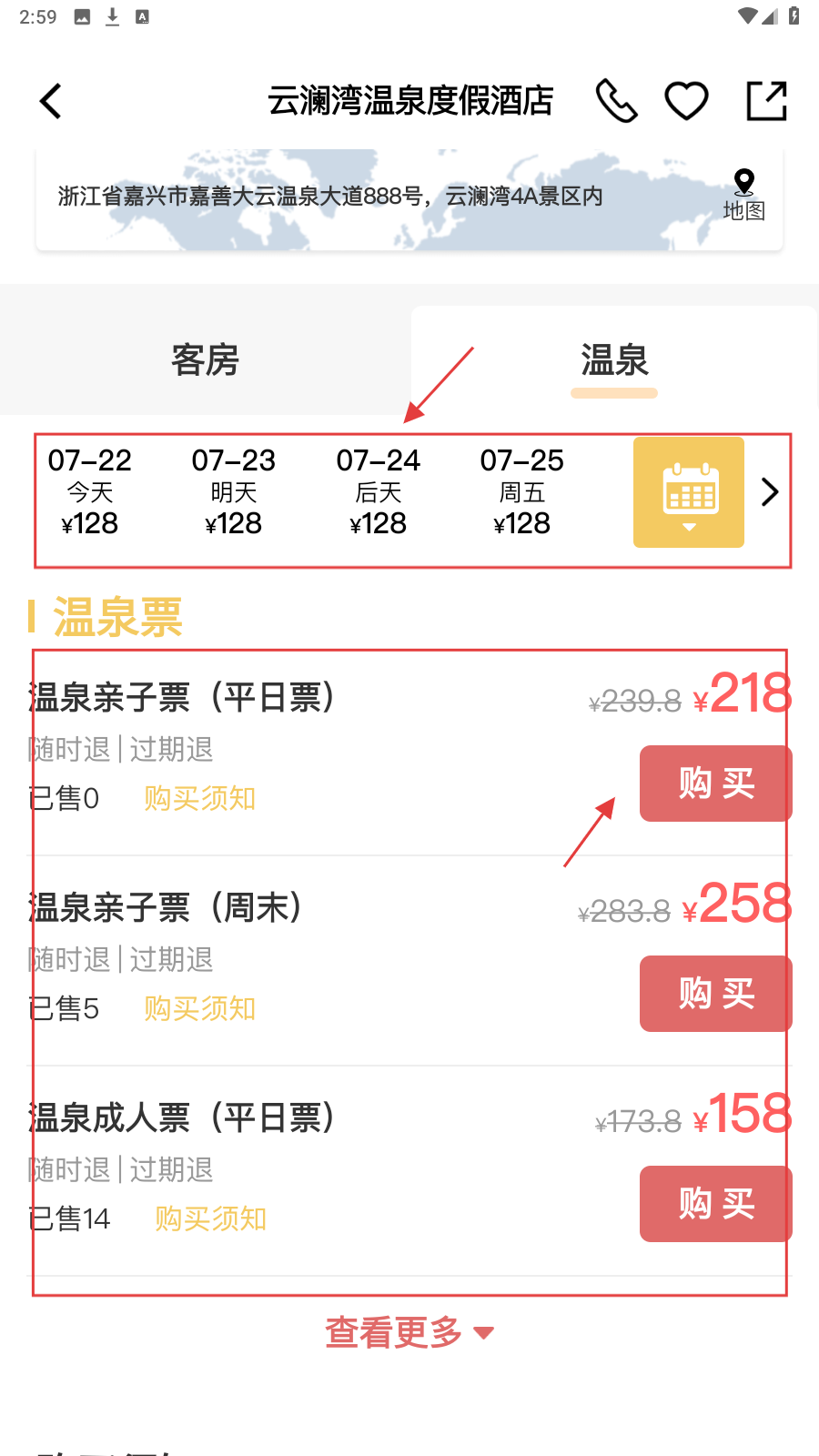
Task: Read 购买须知 for 温泉成人票（平日票）
Action: (210, 1218)
